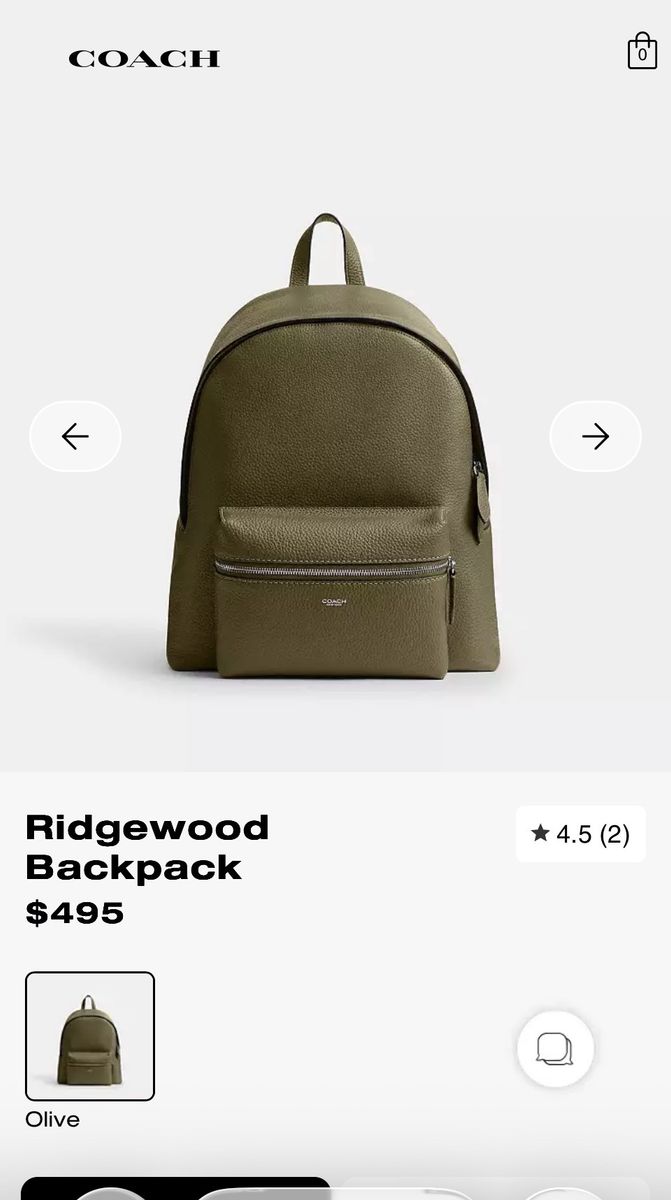Image resolution: width=671 pixels, height=1200 pixels.
Task: Open the live chat bubble
Action: (555, 1048)
